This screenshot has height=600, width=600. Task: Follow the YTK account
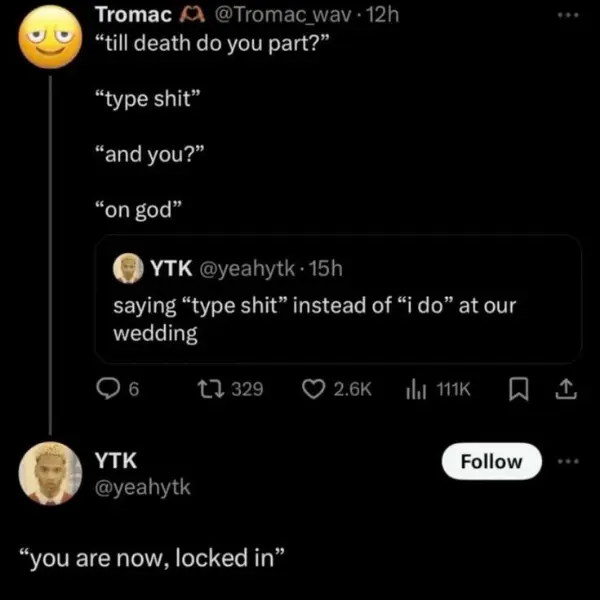pos(491,461)
